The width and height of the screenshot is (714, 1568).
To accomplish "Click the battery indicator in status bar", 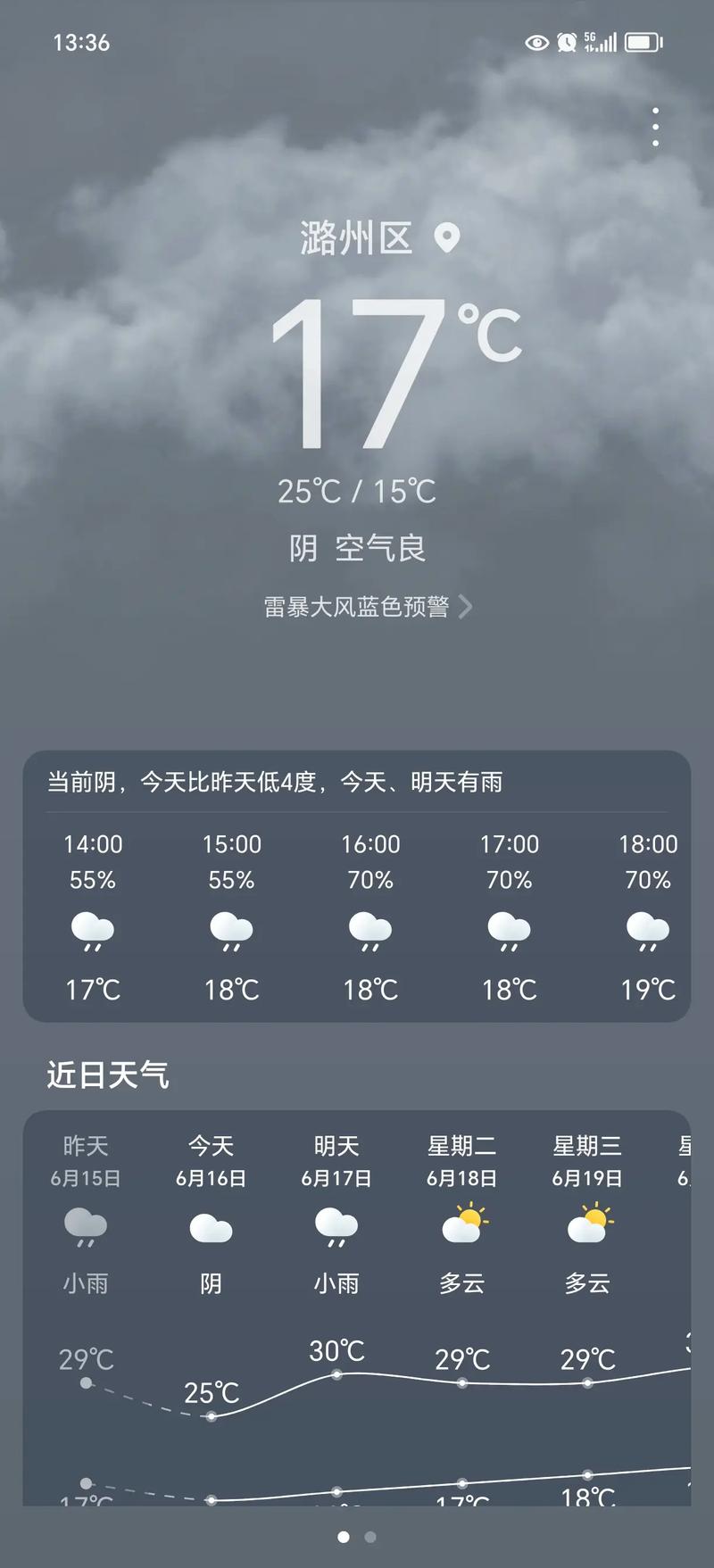I will [642, 41].
